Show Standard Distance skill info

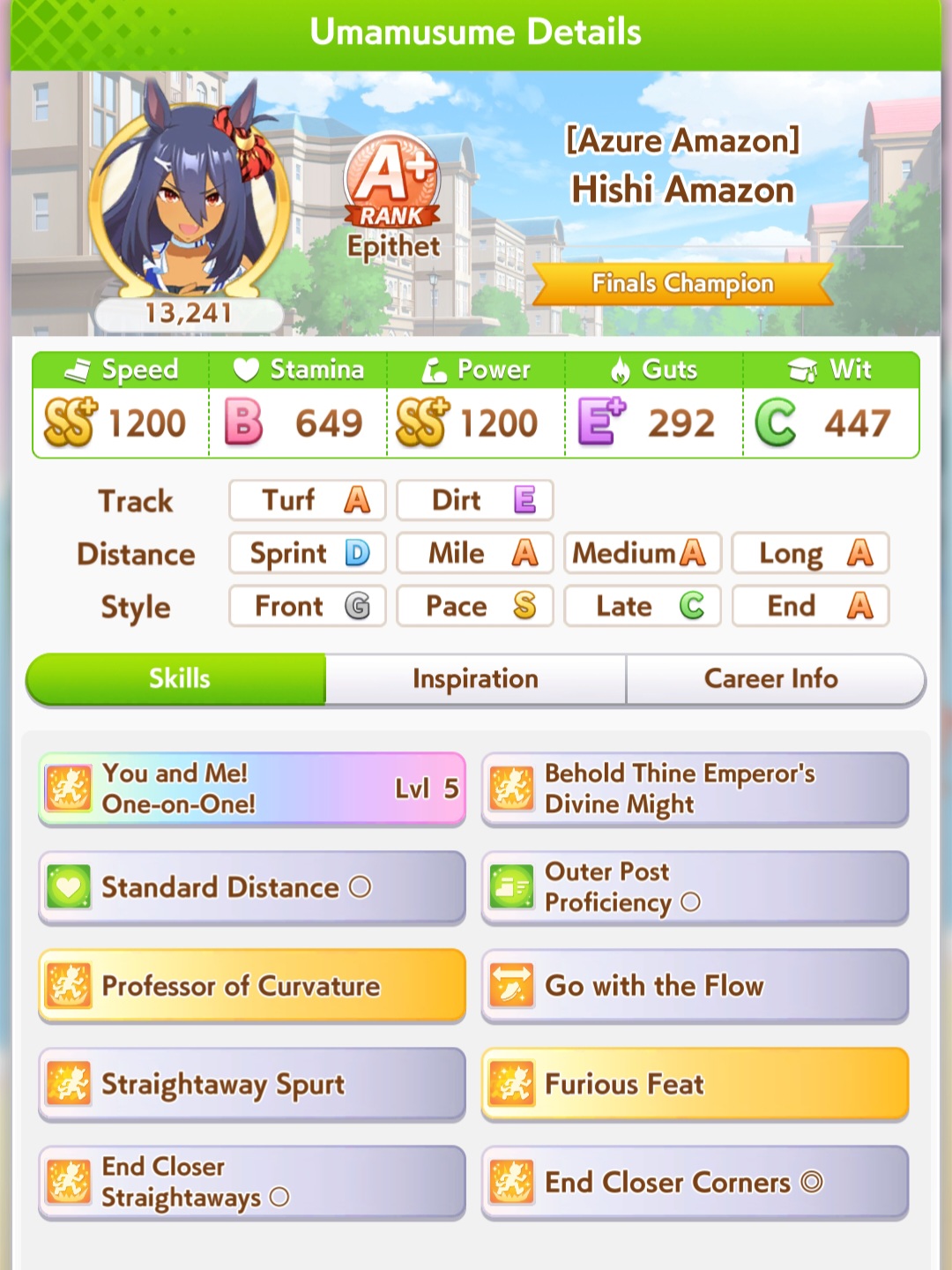(x=252, y=887)
